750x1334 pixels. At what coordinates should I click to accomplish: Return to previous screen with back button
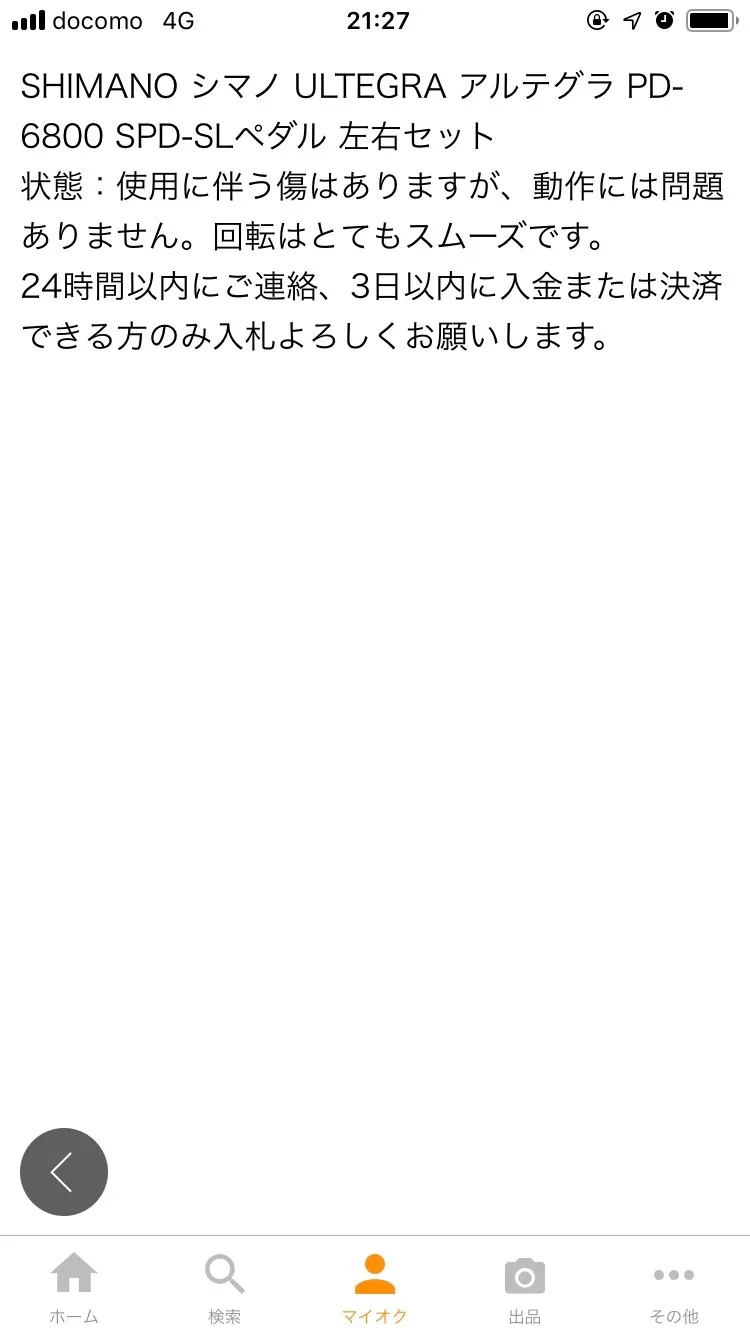tap(64, 1171)
